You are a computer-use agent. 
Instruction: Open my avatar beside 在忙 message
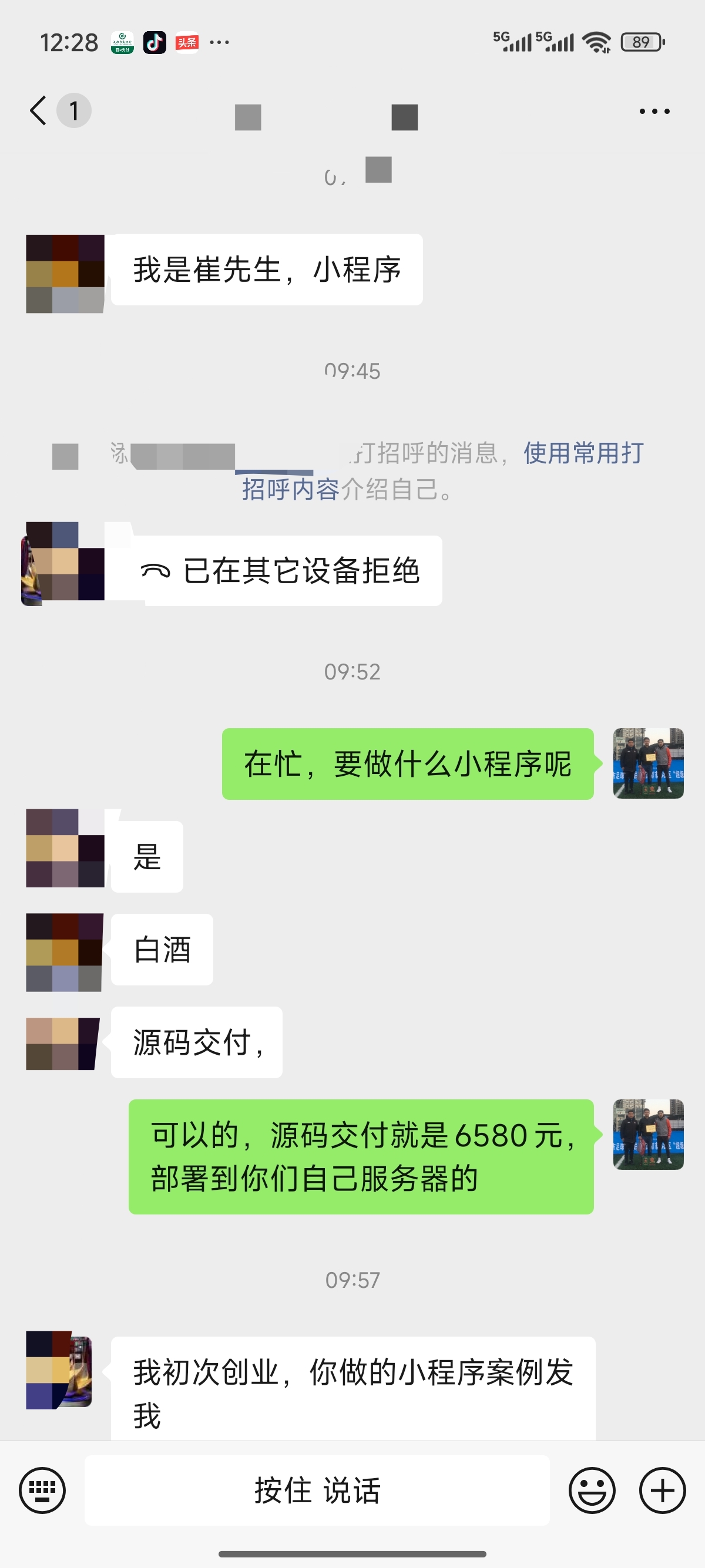[648, 763]
